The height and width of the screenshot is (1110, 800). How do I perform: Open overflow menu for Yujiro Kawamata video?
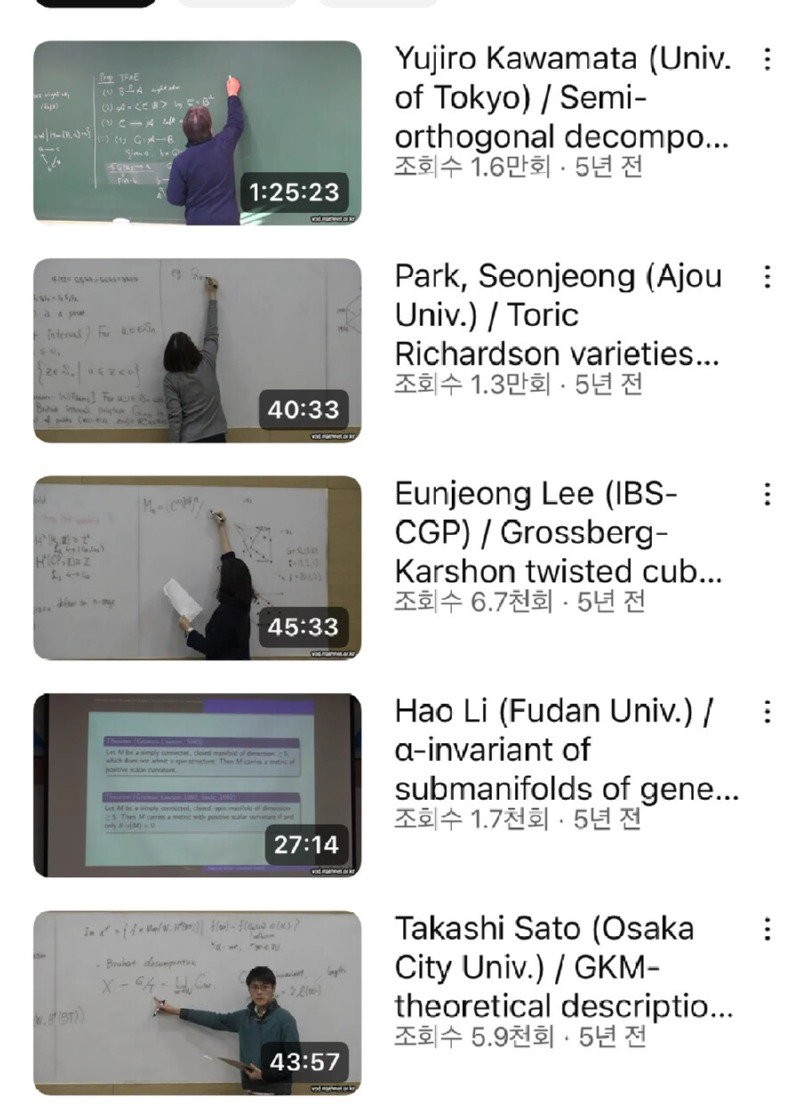[x=767, y=59]
